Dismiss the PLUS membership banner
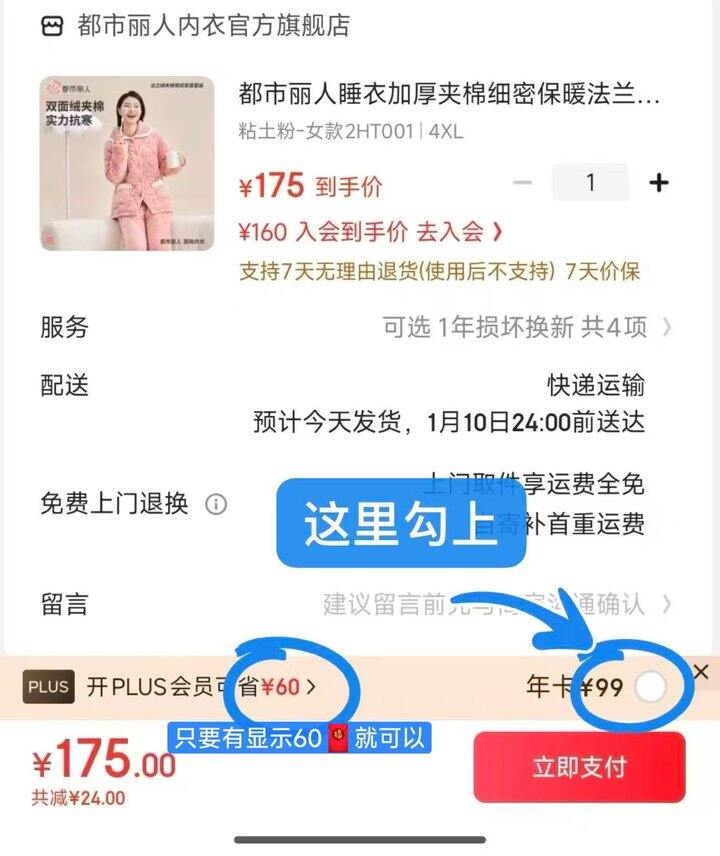The width and height of the screenshot is (720, 856). 701,671
